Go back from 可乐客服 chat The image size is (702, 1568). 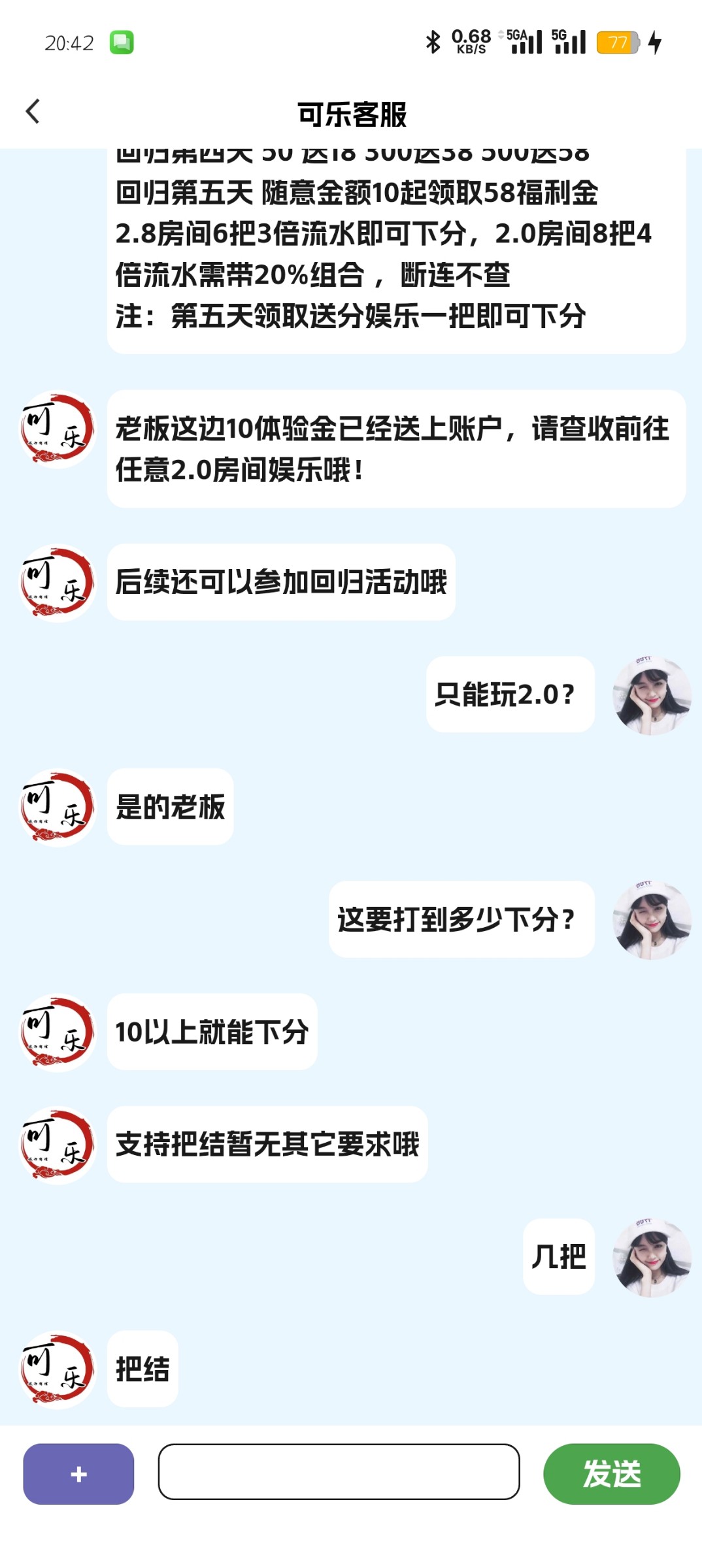tap(33, 112)
